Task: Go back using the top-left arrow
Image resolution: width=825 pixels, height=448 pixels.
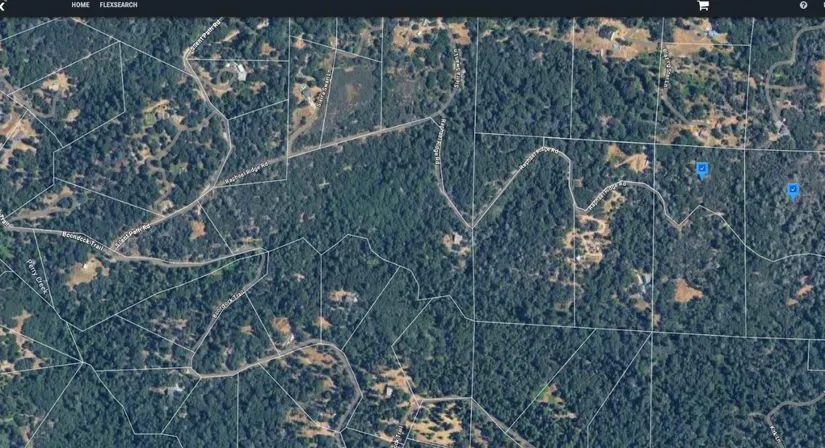Action: pyautogui.click(x=4, y=6)
